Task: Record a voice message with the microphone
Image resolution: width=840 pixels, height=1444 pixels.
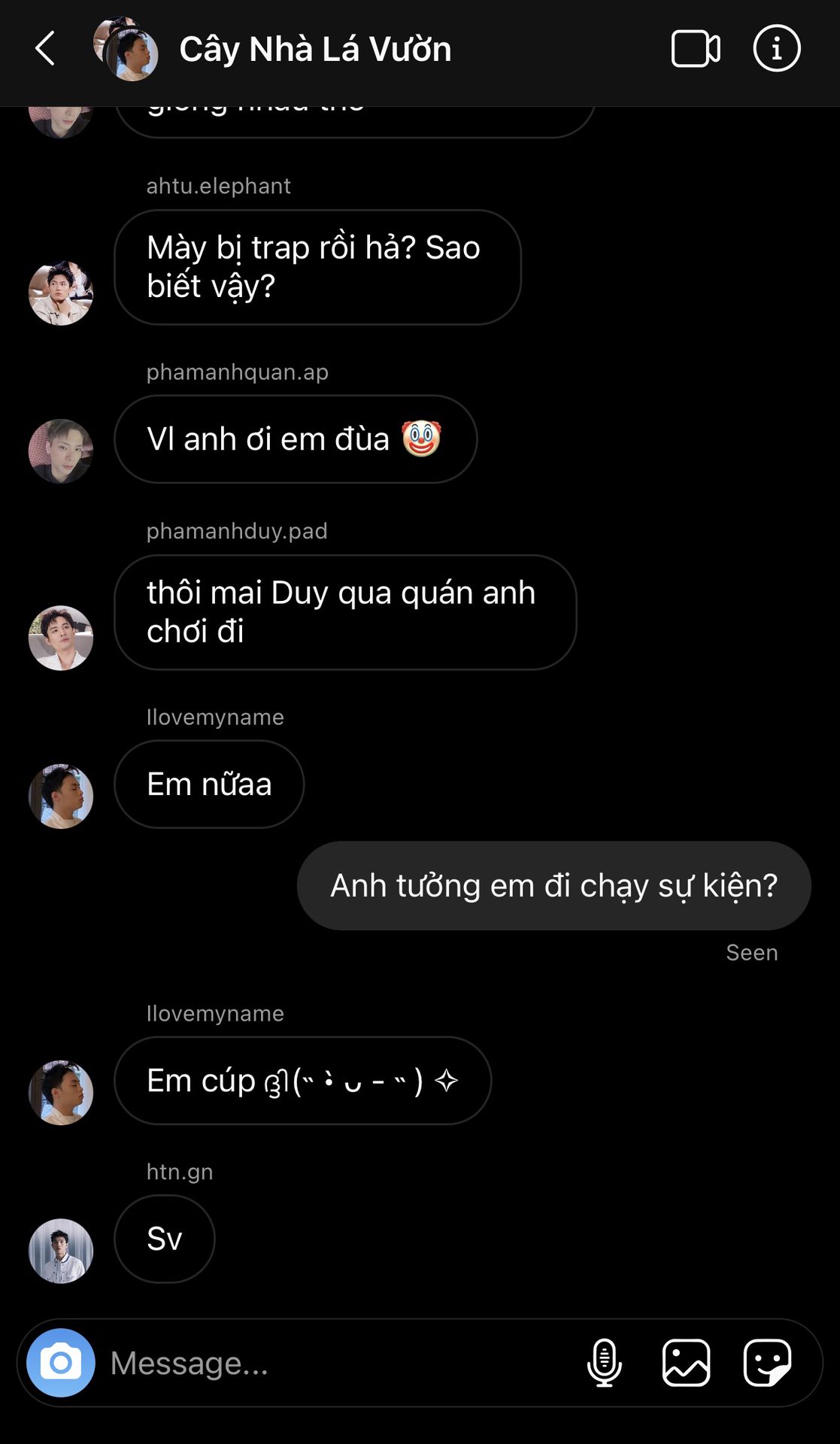Action: click(605, 1363)
